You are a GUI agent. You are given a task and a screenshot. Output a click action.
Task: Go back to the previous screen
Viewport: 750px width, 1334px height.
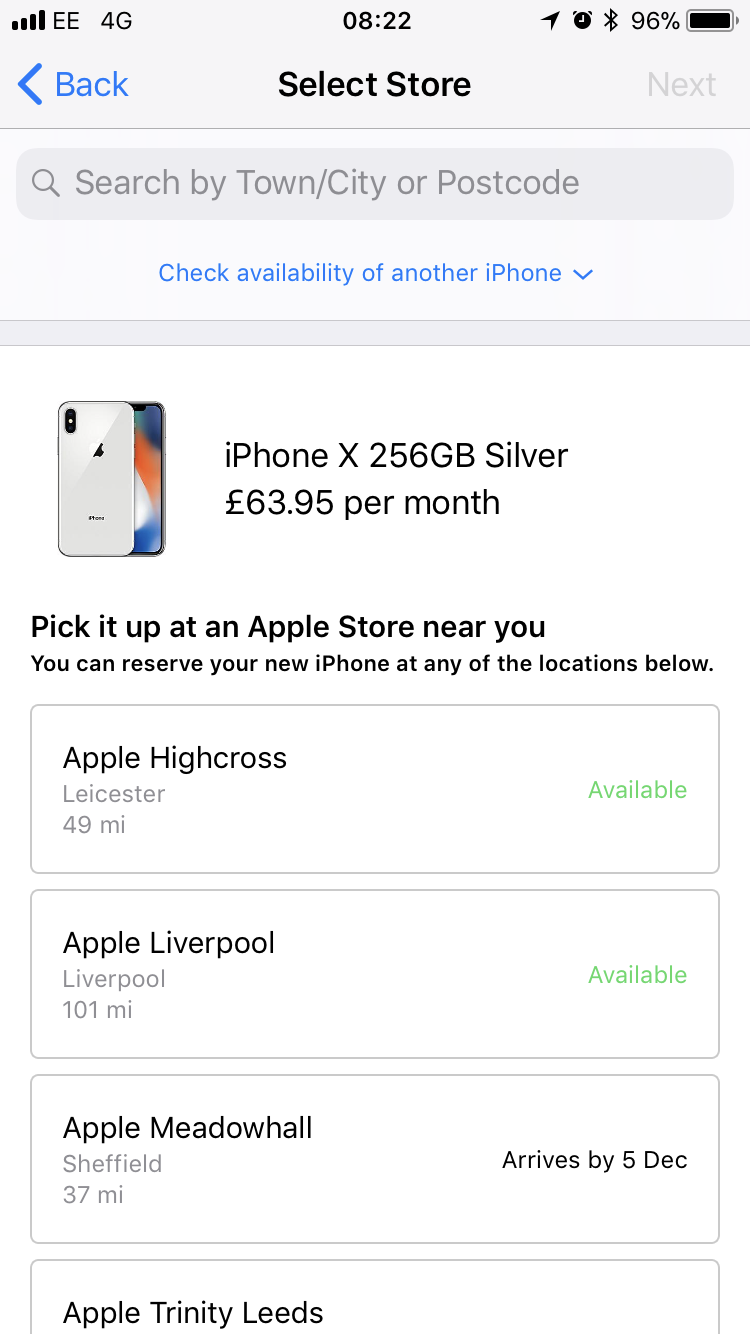point(74,85)
